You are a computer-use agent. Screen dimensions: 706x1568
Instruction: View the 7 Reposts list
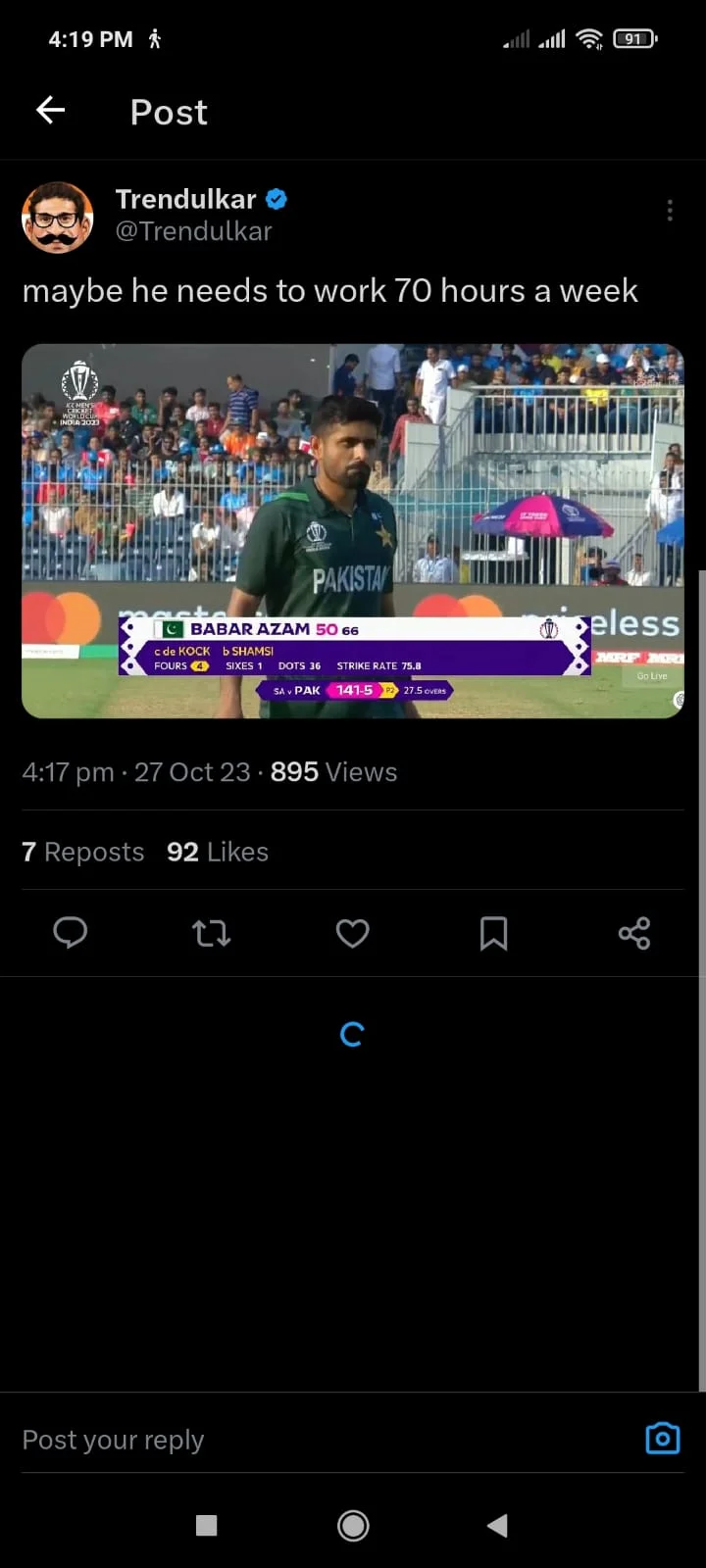(83, 852)
